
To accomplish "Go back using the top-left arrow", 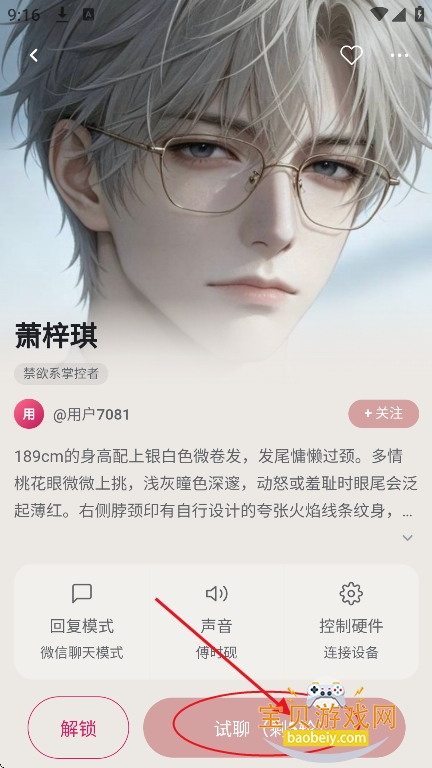I will [34, 55].
